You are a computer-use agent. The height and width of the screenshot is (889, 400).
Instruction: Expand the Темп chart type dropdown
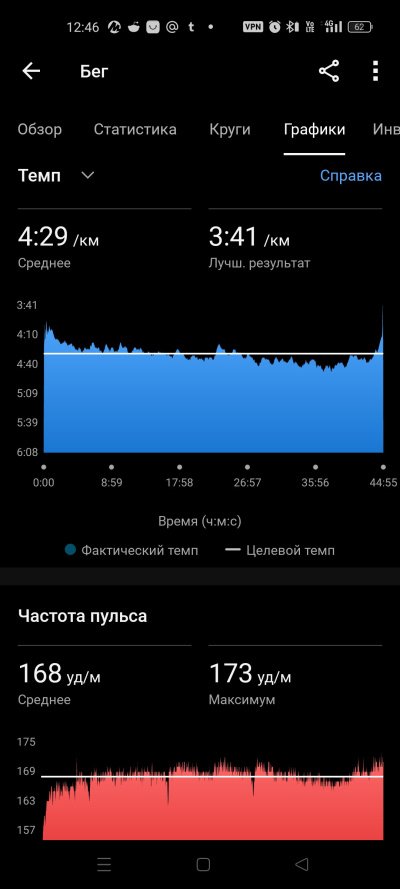56,175
